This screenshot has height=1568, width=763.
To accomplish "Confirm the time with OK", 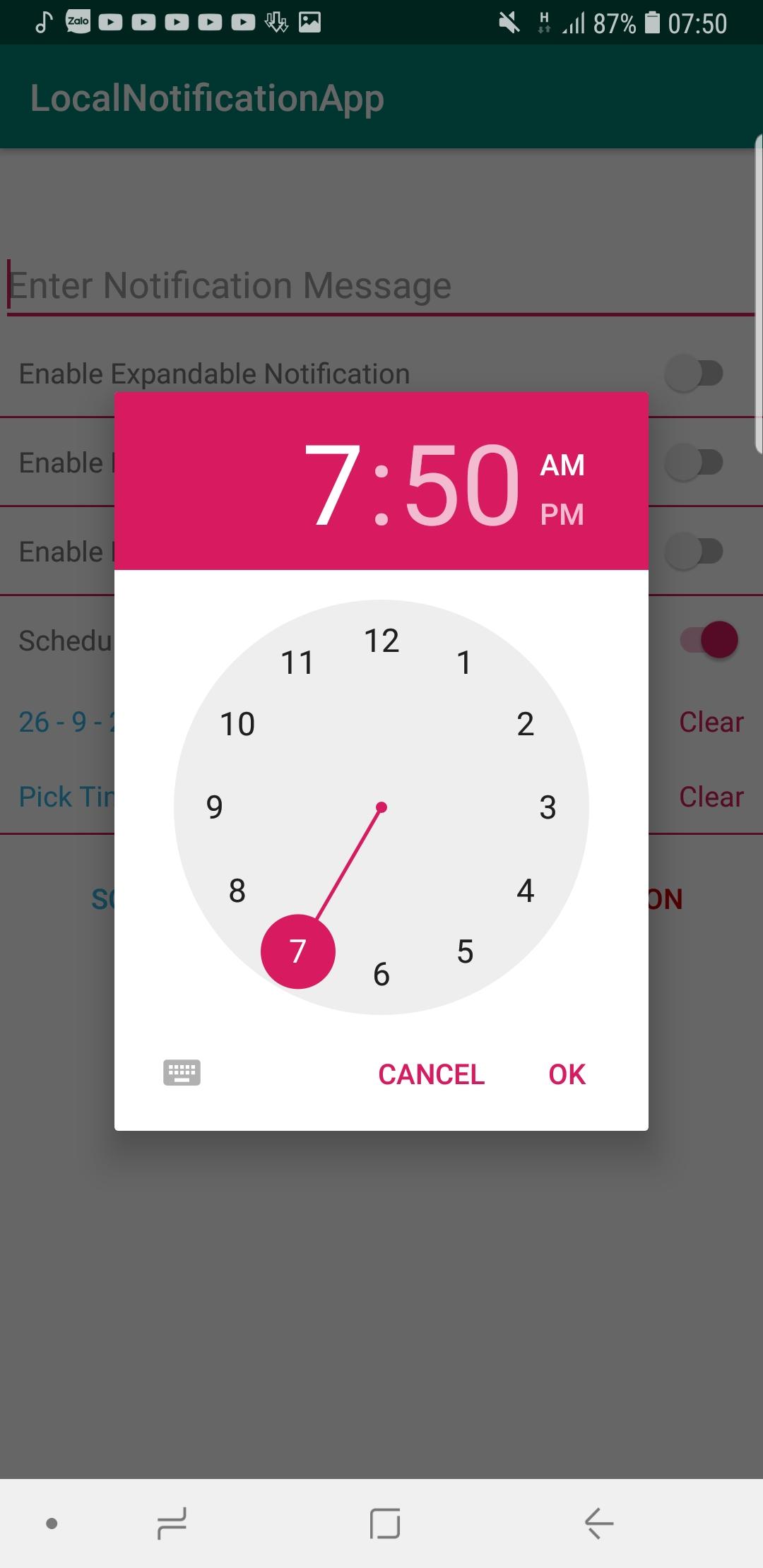I will click(567, 1074).
